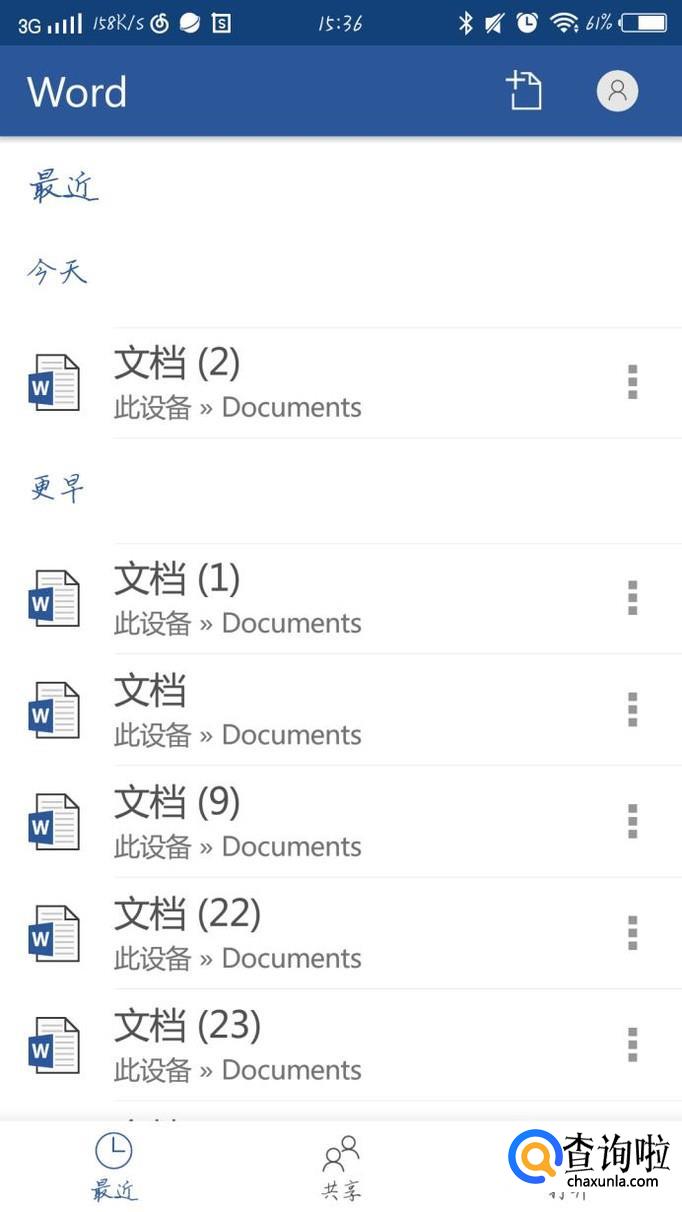The width and height of the screenshot is (682, 1212).
Task: Open more actions for 文档 (23)
Action: click(632, 1046)
